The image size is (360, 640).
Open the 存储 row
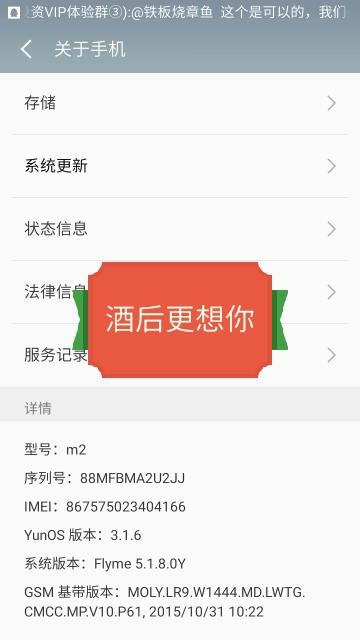[180, 103]
